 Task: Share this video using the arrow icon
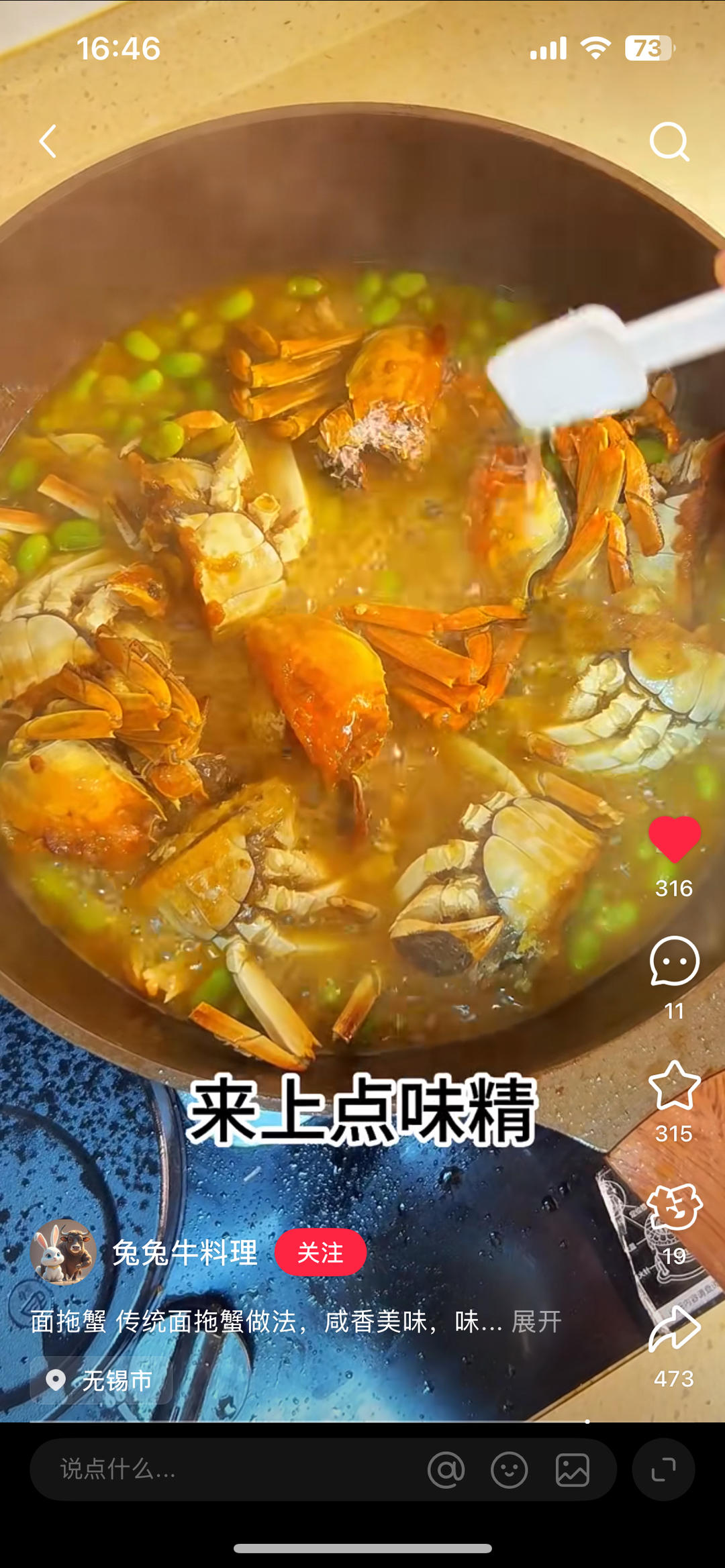(x=674, y=1329)
